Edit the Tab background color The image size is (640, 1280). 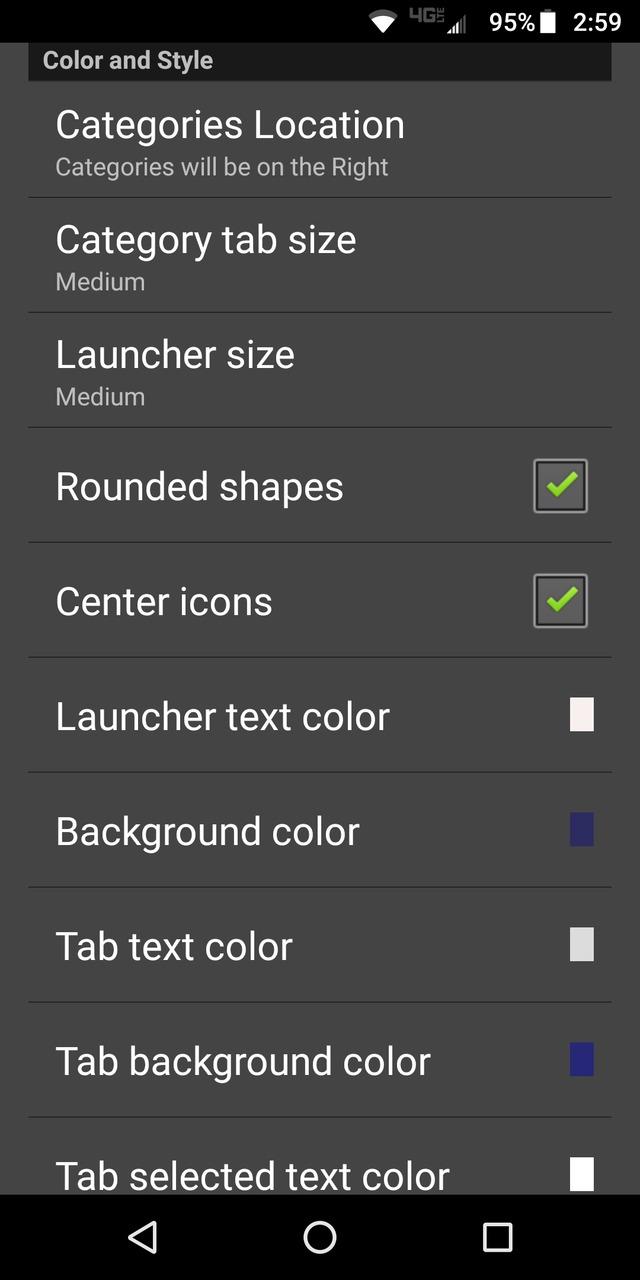[x=320, y=1061]
